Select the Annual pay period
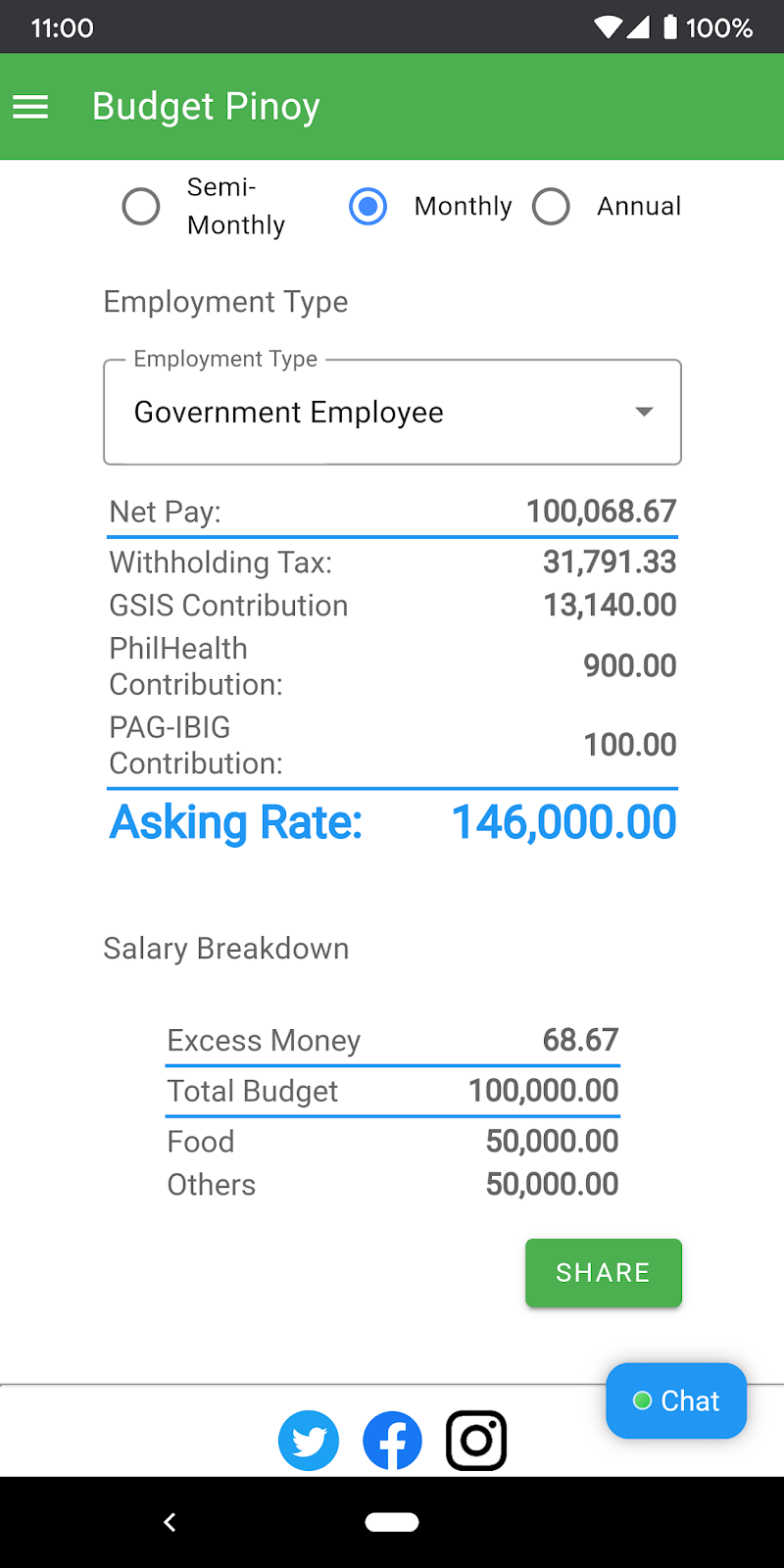This screenshot has width=784, height=1568. point(552,207)
